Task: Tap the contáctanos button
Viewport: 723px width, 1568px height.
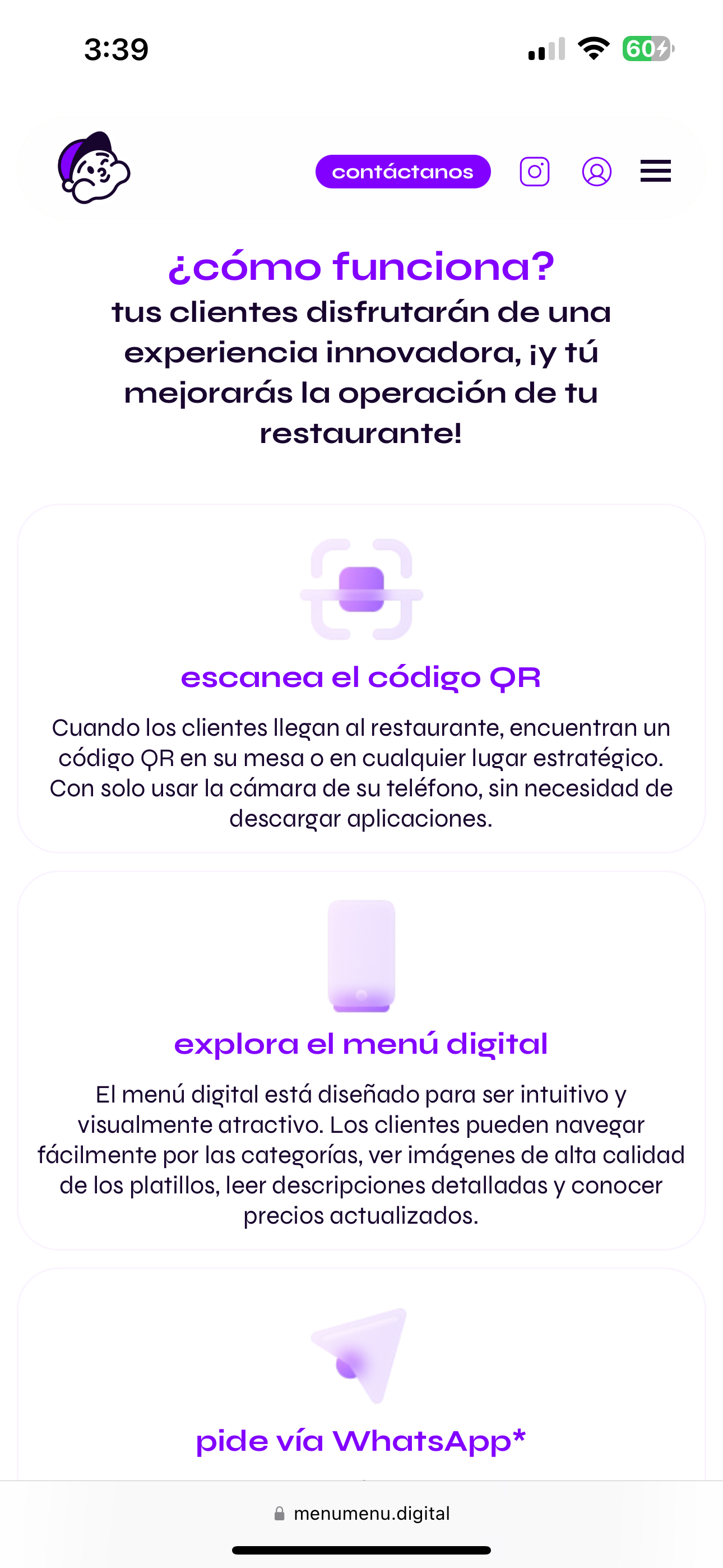Action: tap(403, 172)
